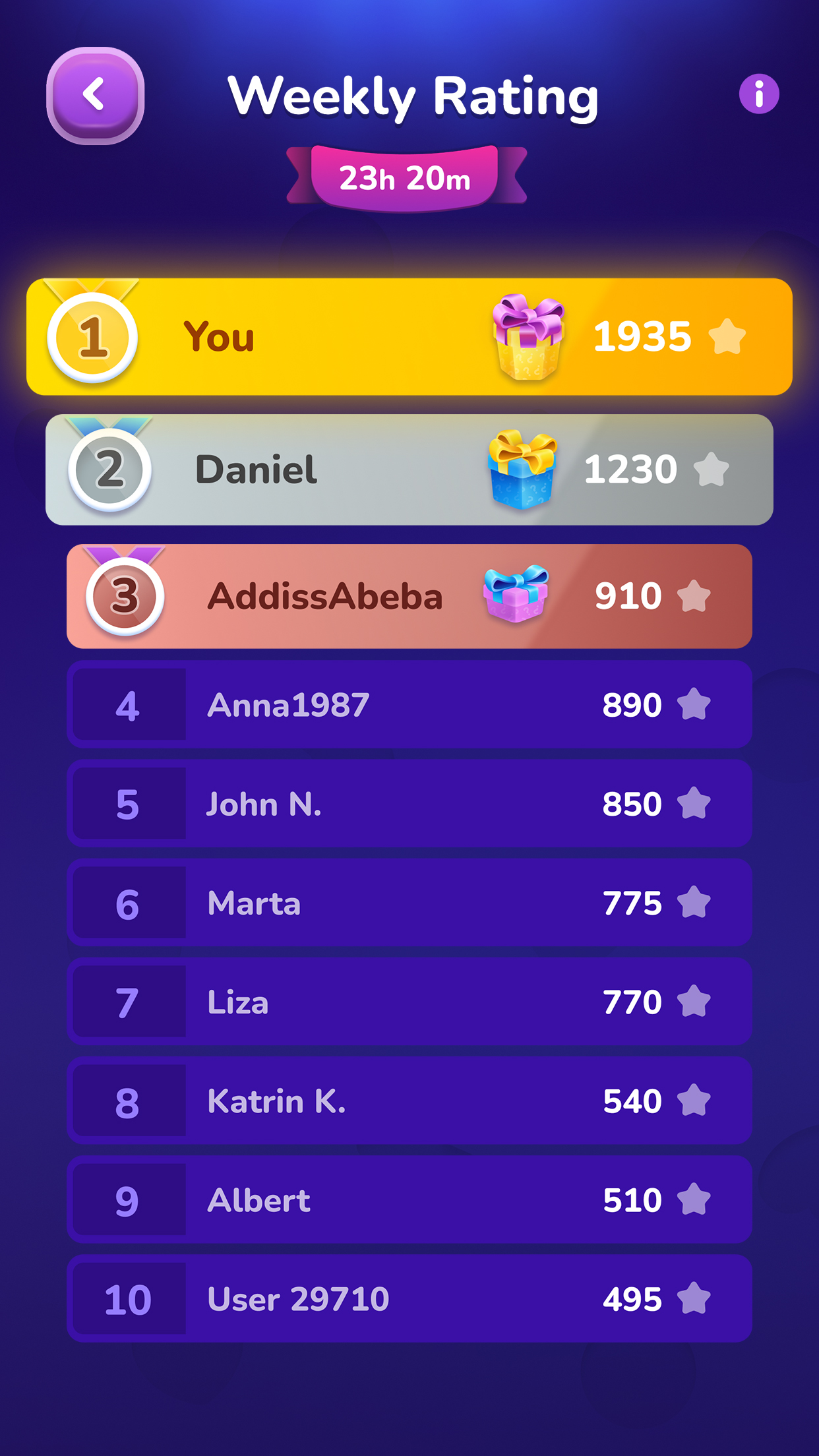819x1456 pixels.
Task: Select Daniel's leaderboard row
Action: (x=409, y=470)
